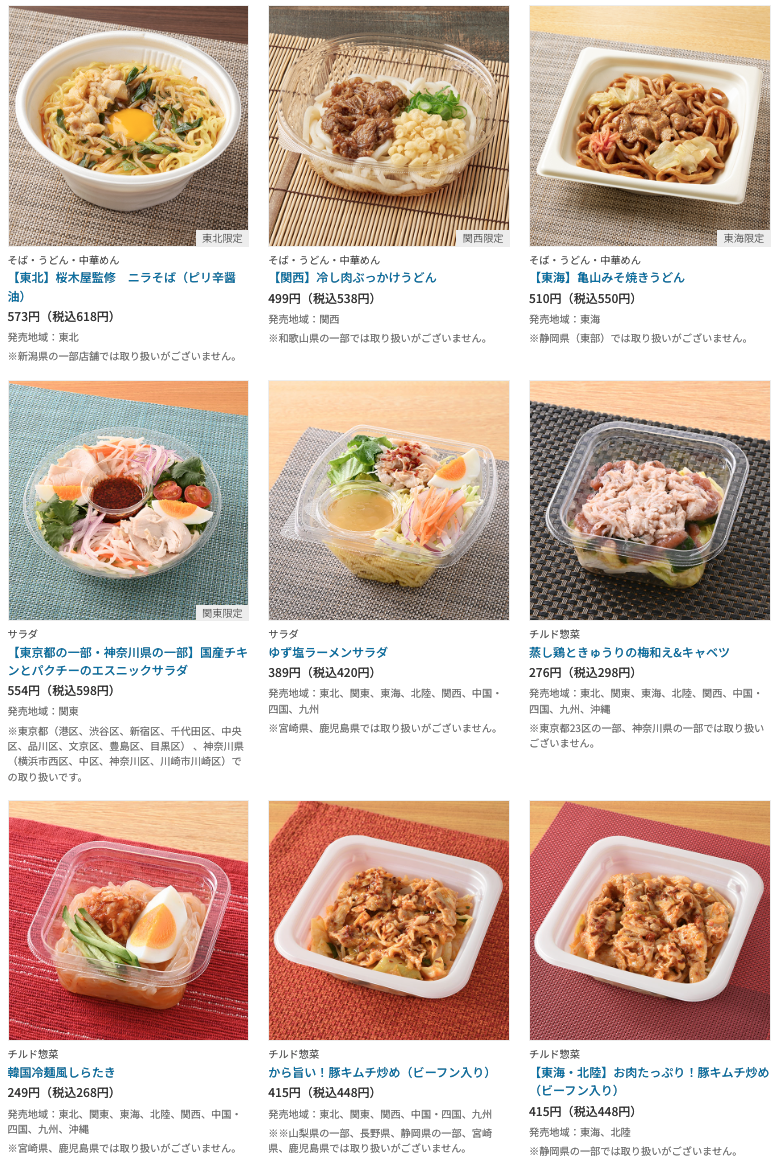The width and height of the screenshot is (778, 1165).
Task: View the お肉たっぷり！豚キムチ炒め product photo
Action: [x=649, y=920]
